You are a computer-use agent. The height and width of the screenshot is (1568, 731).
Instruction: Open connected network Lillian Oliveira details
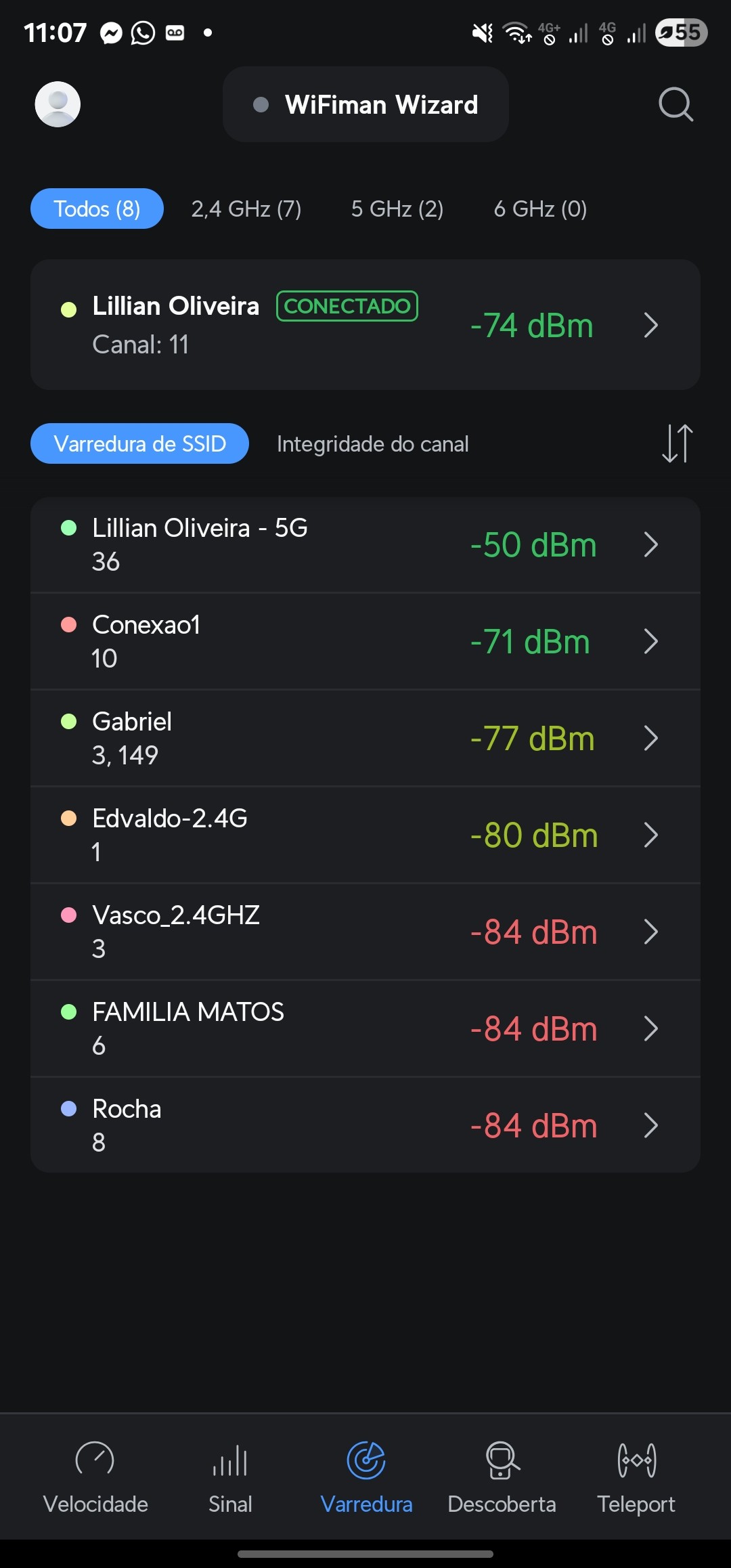point(365,325)
